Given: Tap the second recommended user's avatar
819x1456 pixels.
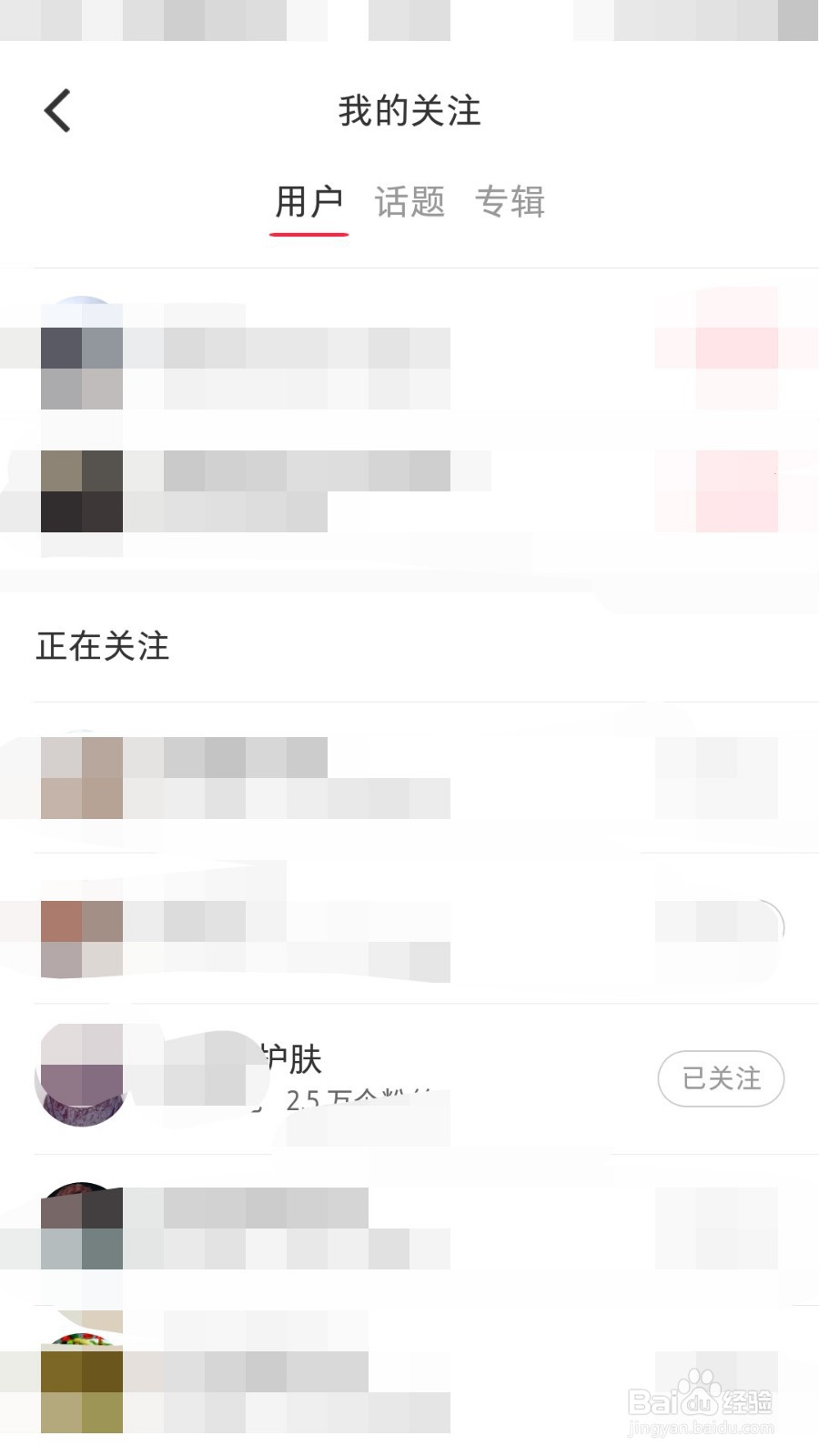Looking at the screenshot, I should pos(80,491).
